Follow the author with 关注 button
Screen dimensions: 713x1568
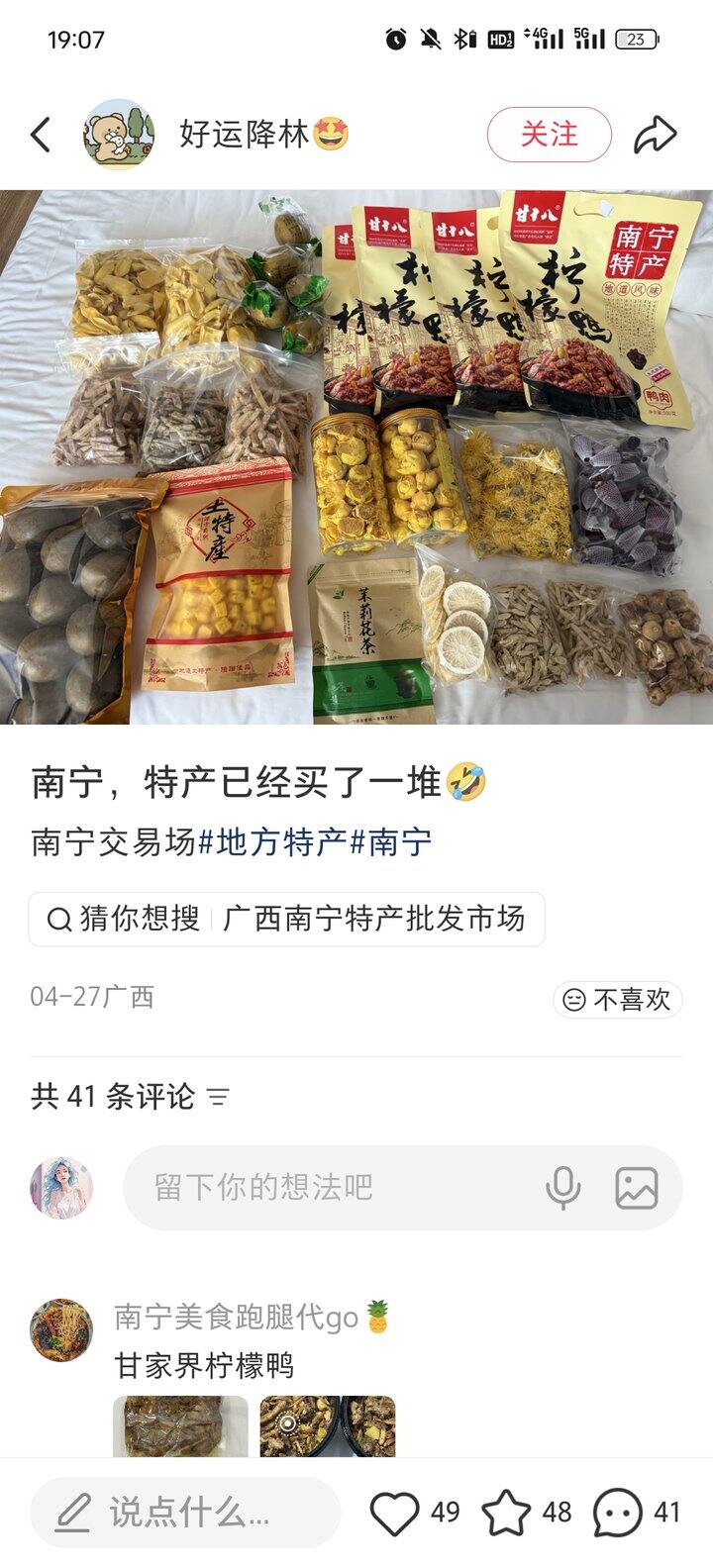click(549, 135)
